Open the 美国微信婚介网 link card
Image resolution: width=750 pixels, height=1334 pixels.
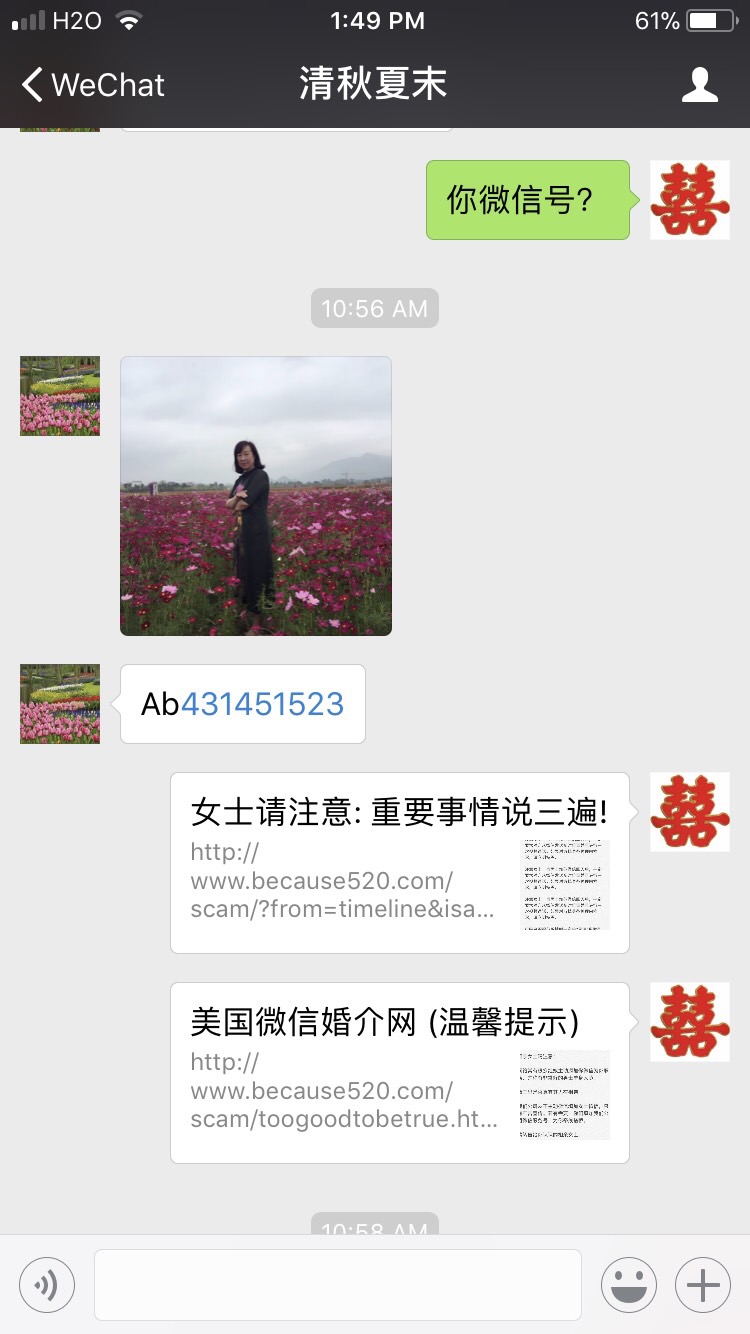[x=399, y=1072]
